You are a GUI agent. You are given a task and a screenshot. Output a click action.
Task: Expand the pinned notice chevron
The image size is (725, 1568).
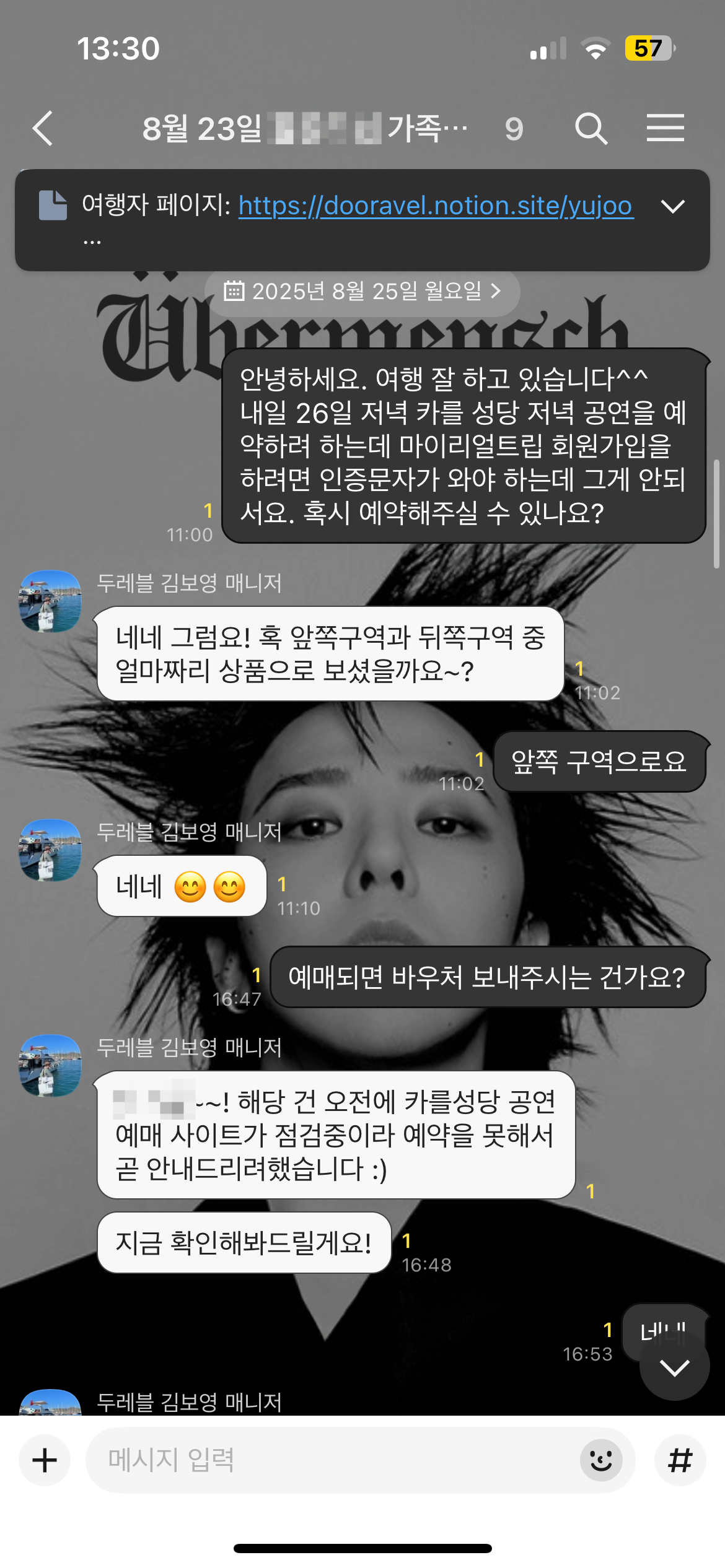(x=672, y=206)
